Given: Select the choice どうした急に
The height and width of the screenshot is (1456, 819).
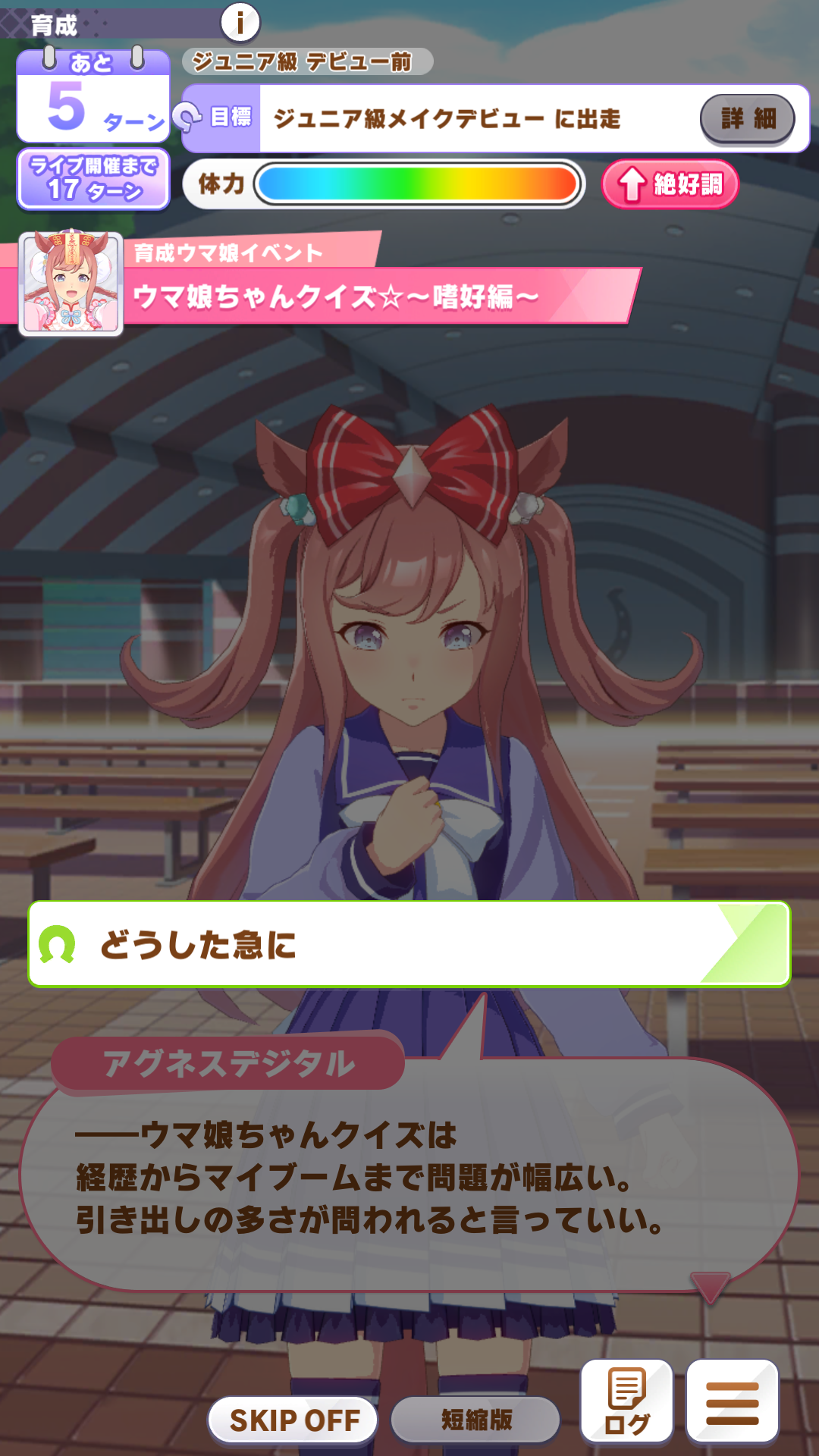Looking at the screenshot, I should 409,944.
